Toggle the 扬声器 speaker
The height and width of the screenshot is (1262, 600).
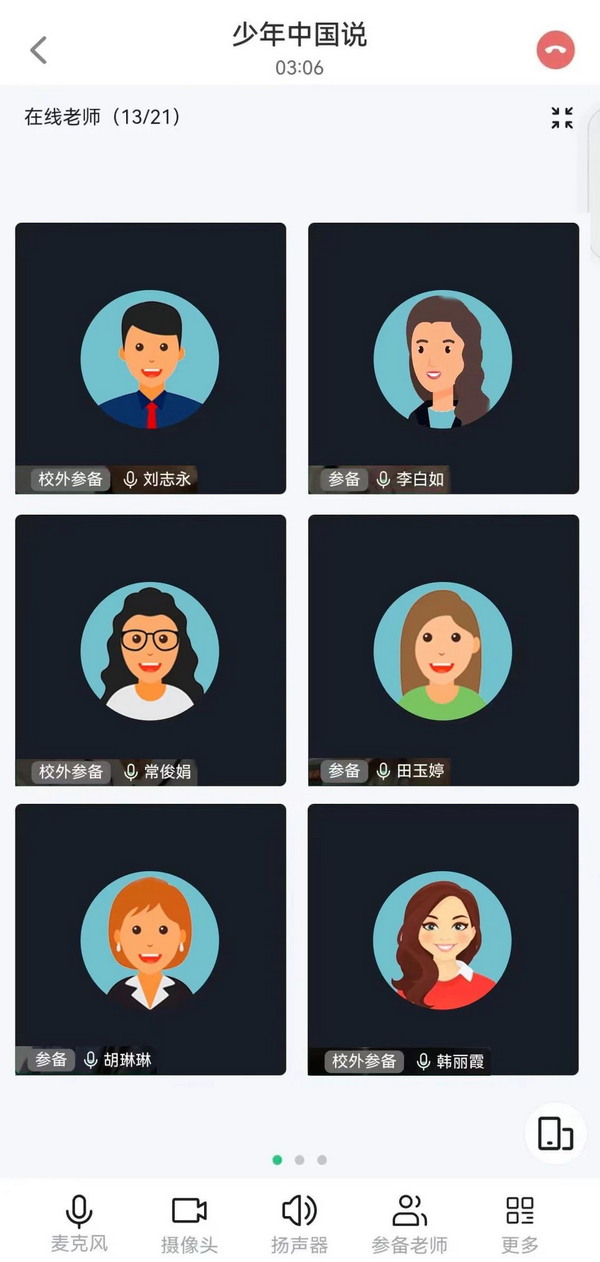(299, 1222)
